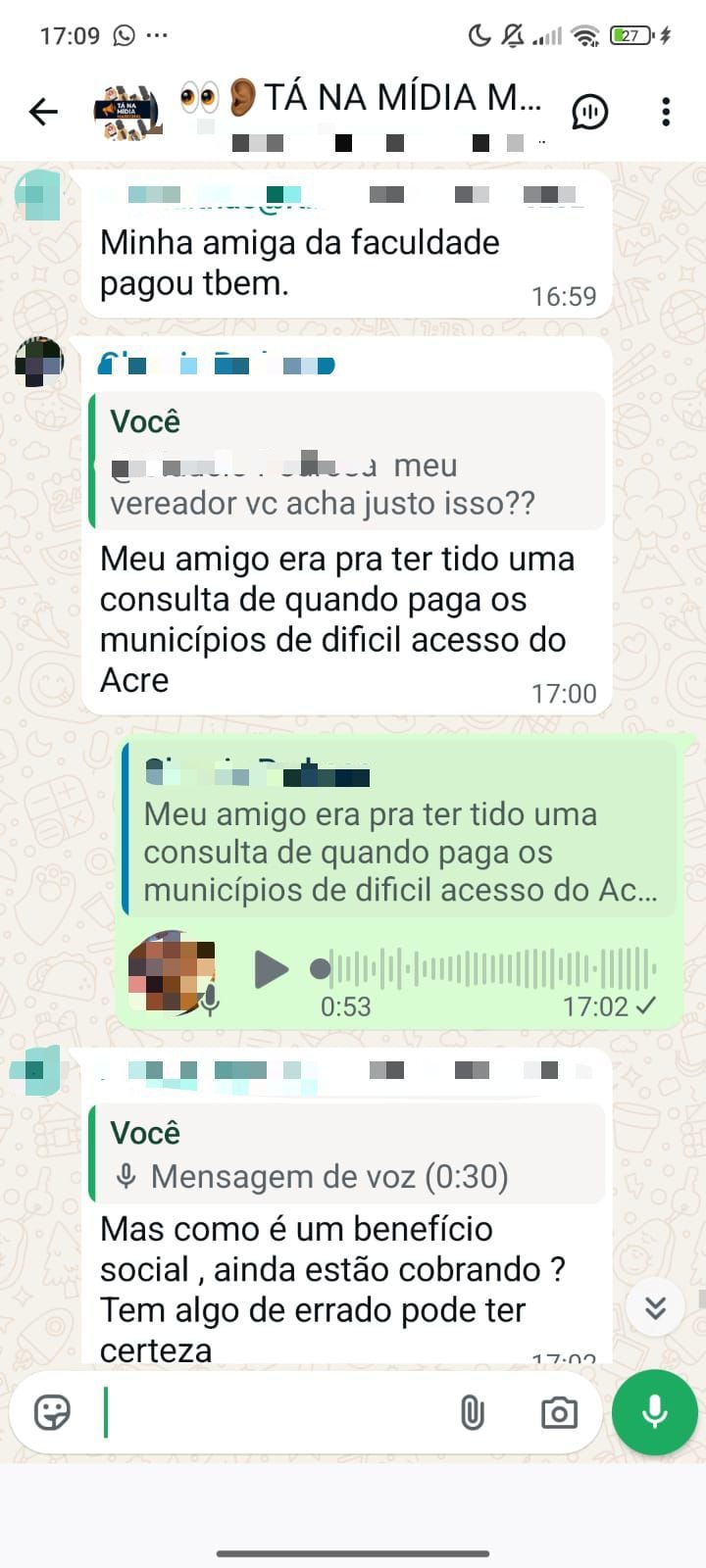This screenshot has width=706, height=1568.
Task: Seek within the voice message waveform
Action: 490,969
